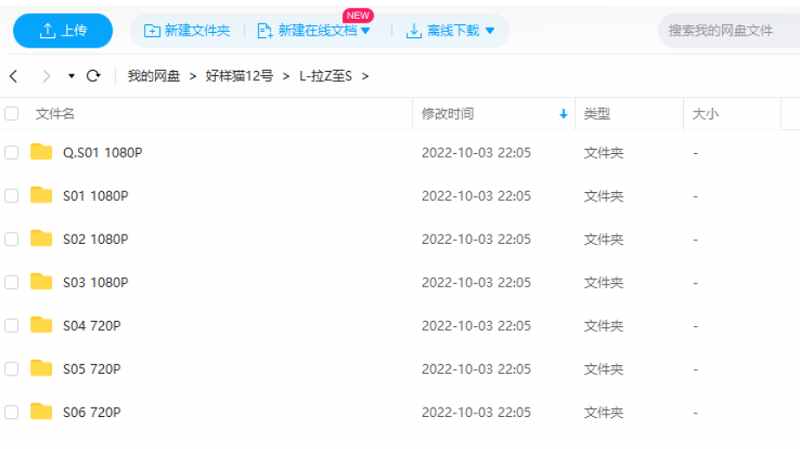This screenshot has height=449, width=800.
Task: Open folder S01 1080P
Action: click(95, 196)
